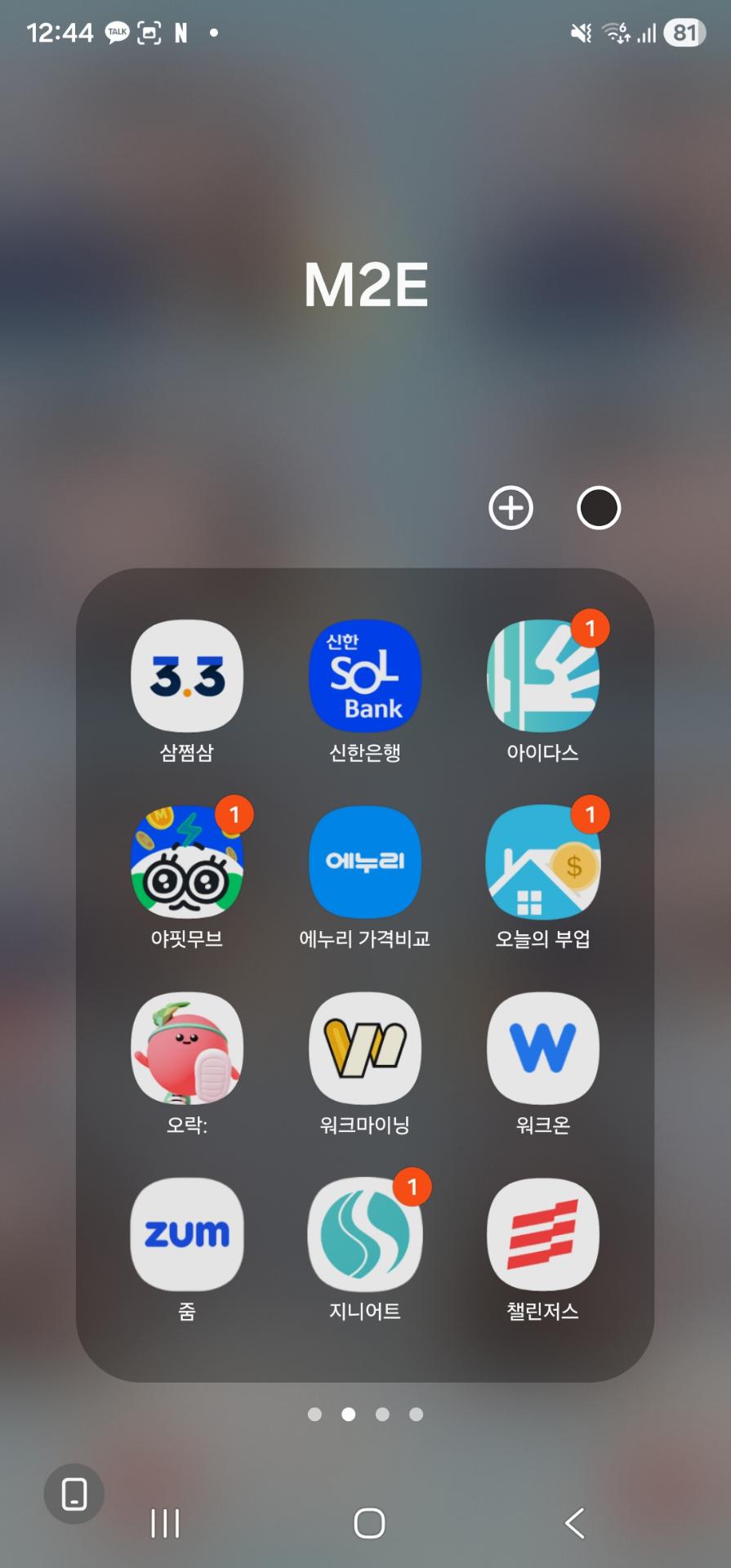The image size is (731, 1568).
Task: Launch the 야핏무브 app
Action: pos(187,862)
